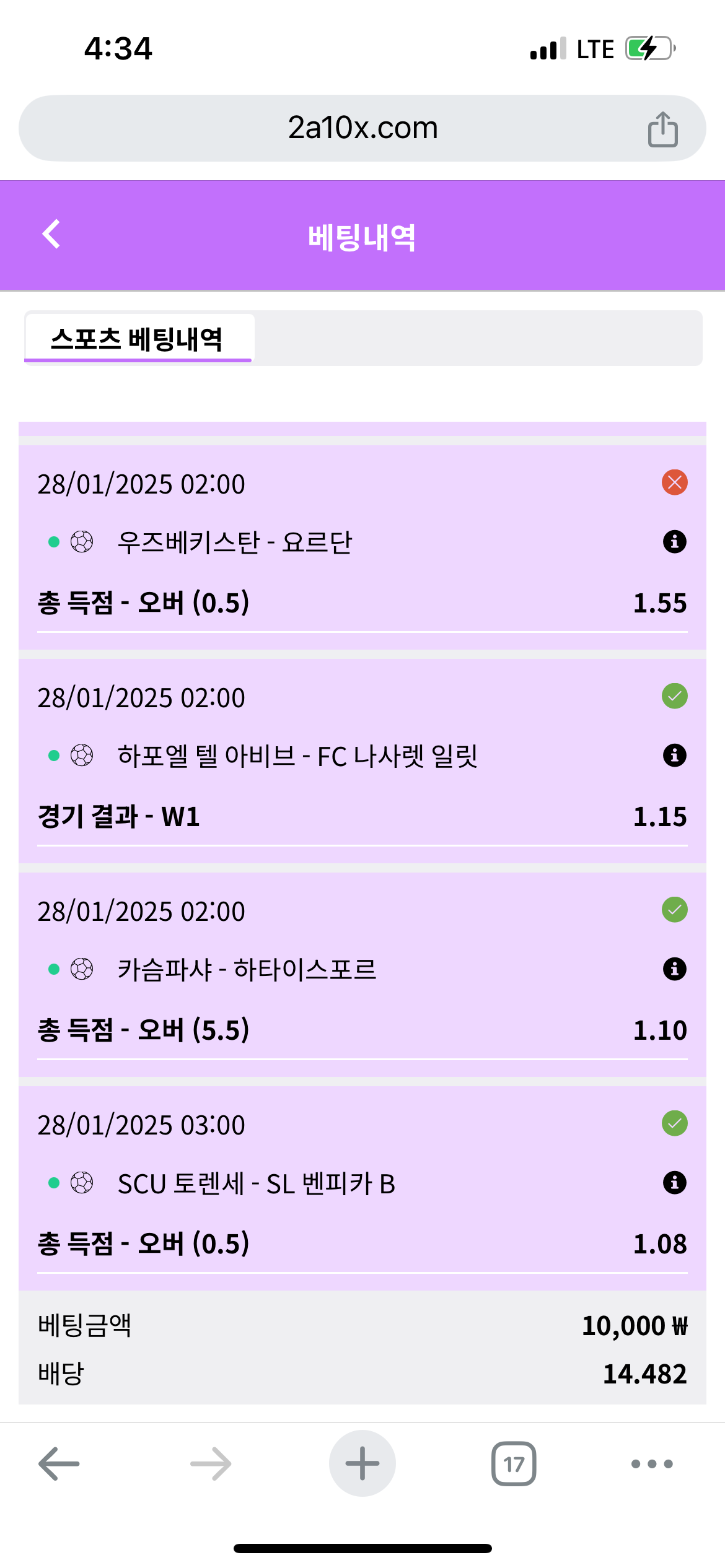View info for 하포엘 텔 아비브 match
The height and width of the screenshot is (1568, 725).
tap(674, 756)
